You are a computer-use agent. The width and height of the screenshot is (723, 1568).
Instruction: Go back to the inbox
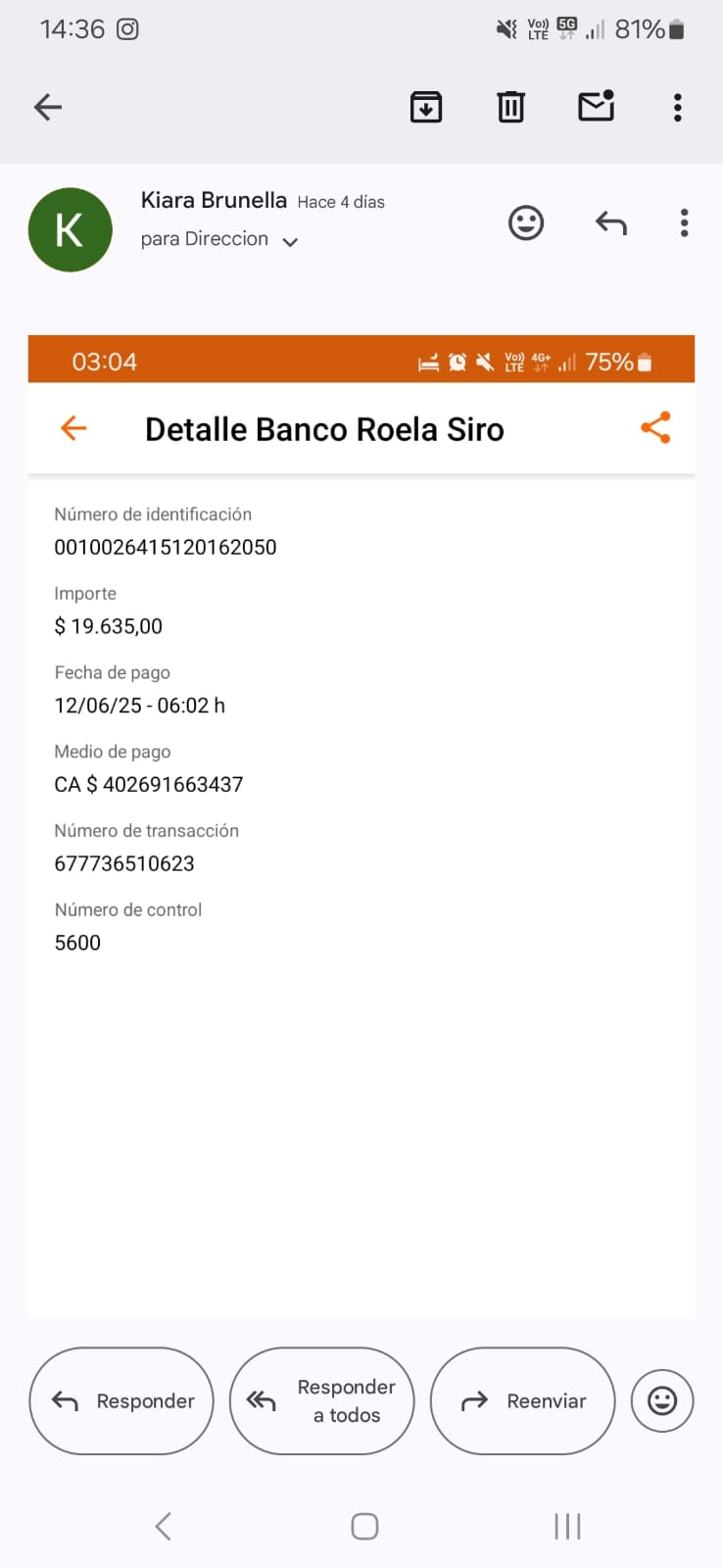tap(48, 107)
